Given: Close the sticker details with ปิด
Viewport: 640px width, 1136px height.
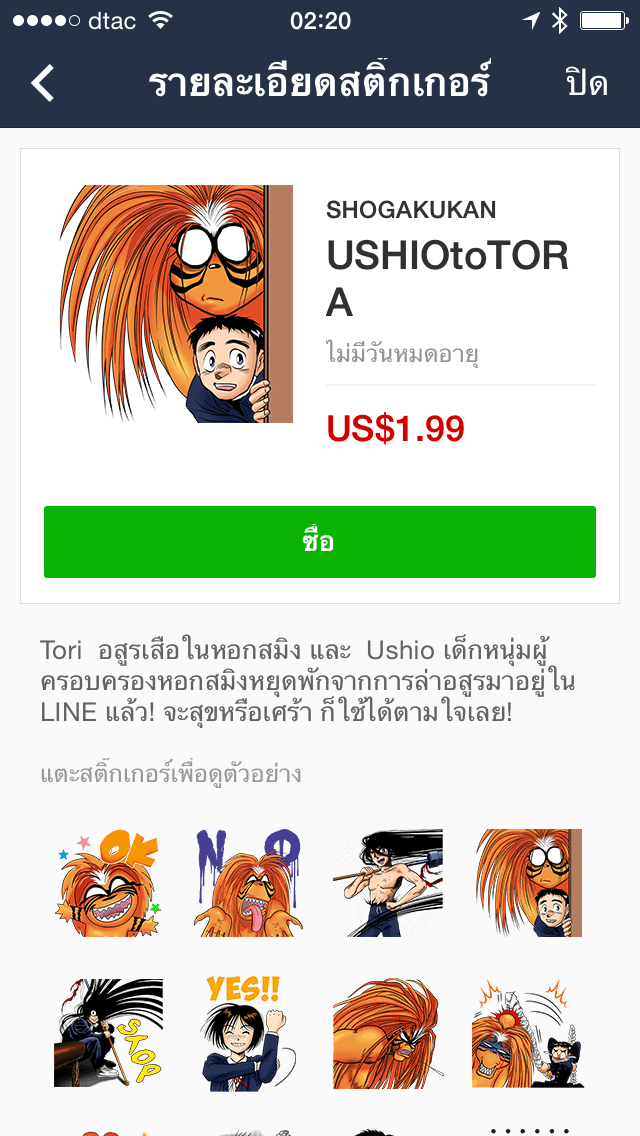Looking at the screenshot, I should click(586, 83).
